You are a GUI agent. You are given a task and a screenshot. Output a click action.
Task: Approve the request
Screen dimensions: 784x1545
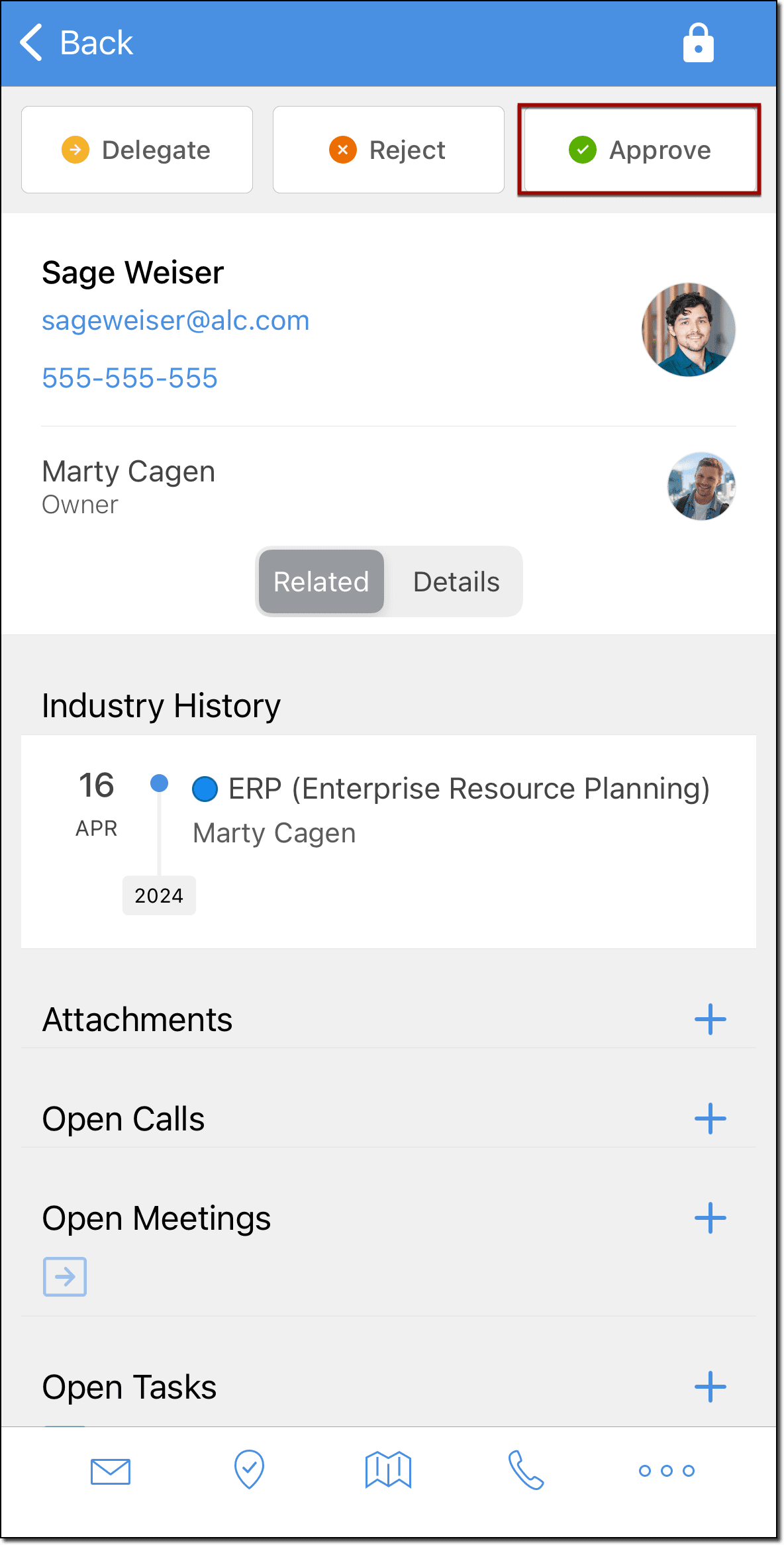point(640,150)
